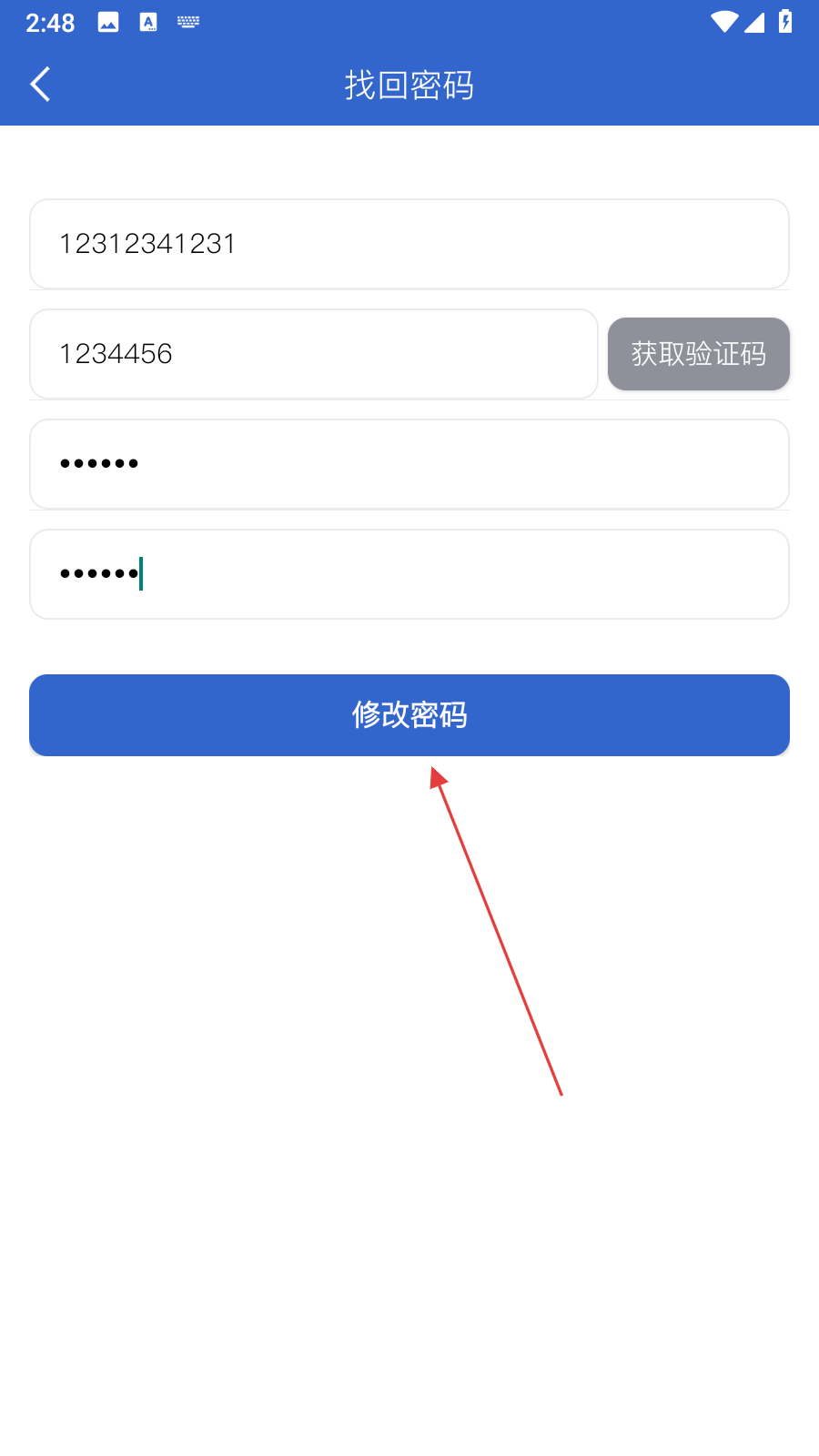
Task: Tap the 获取验证码 button
Action: pyautogui.click(x=699, y=354)
